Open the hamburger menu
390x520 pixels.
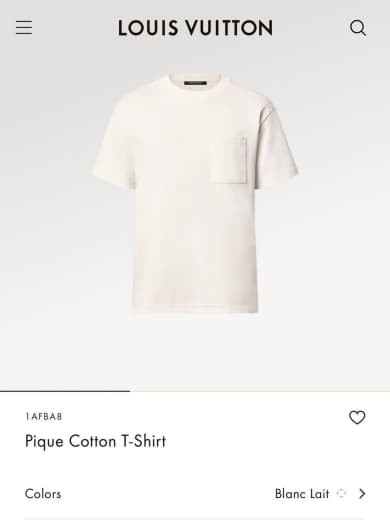[24, 27]
